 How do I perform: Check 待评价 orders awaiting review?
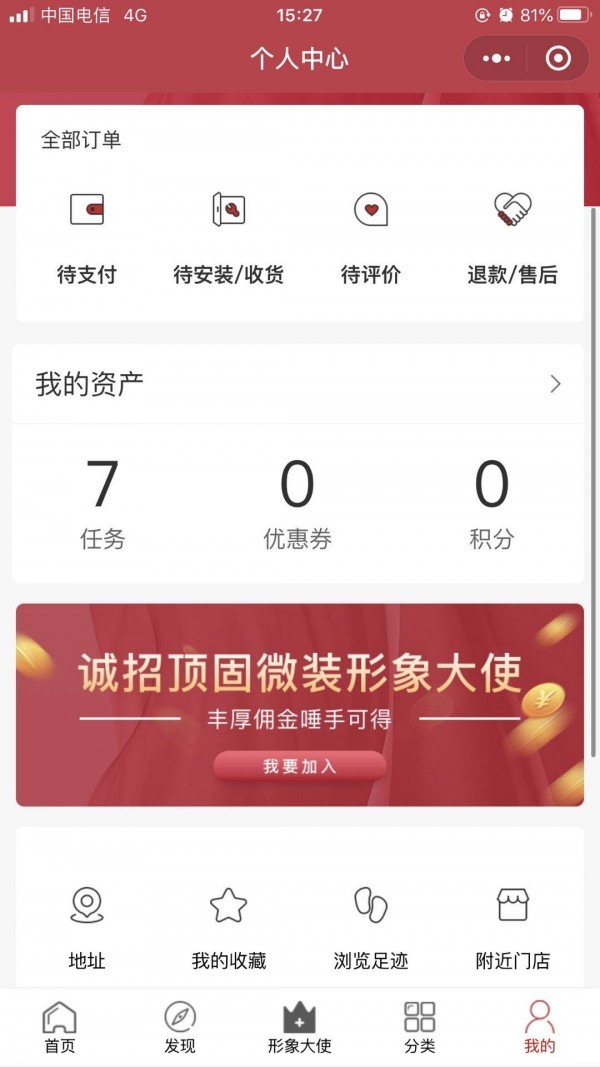point(371,238)
